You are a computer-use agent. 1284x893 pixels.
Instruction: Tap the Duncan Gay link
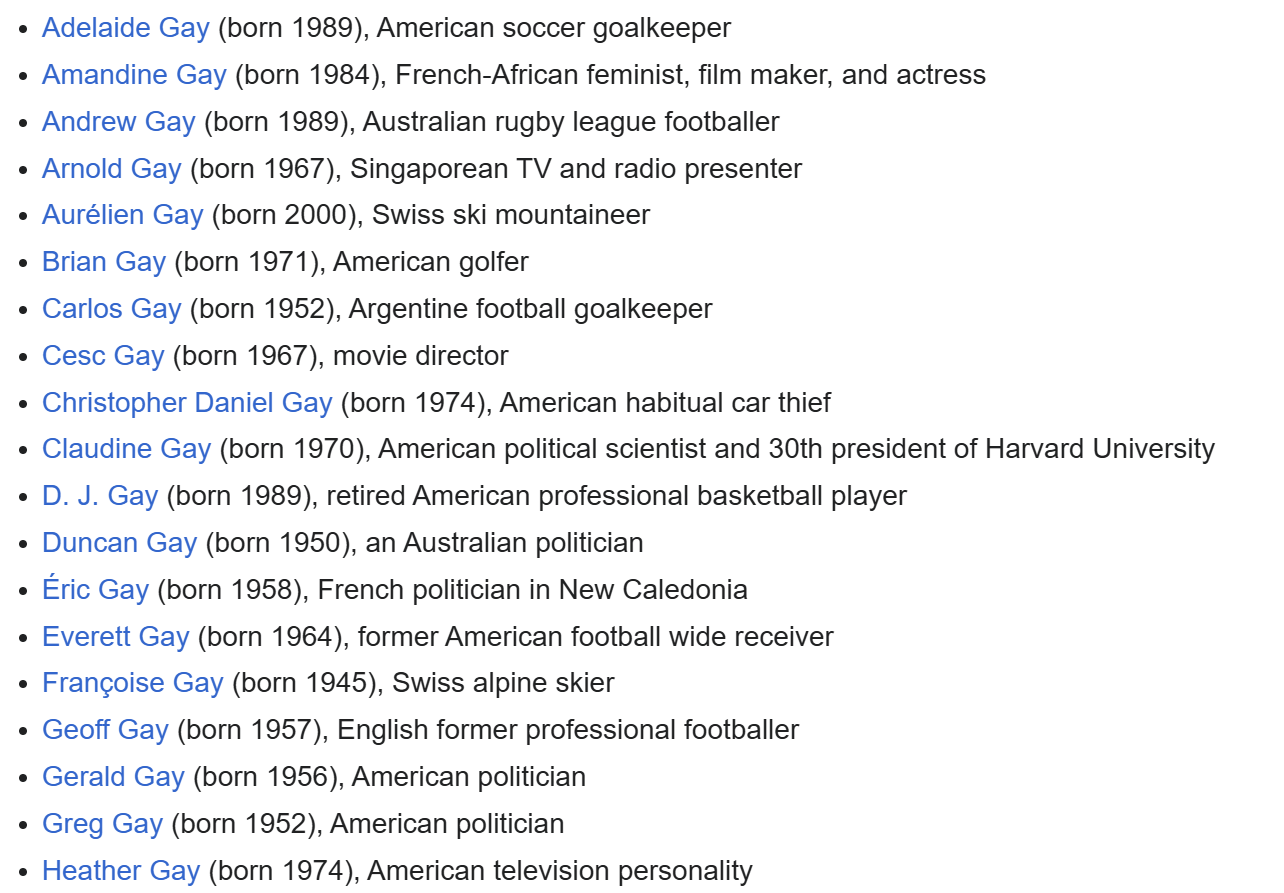[x=119, y=543]
